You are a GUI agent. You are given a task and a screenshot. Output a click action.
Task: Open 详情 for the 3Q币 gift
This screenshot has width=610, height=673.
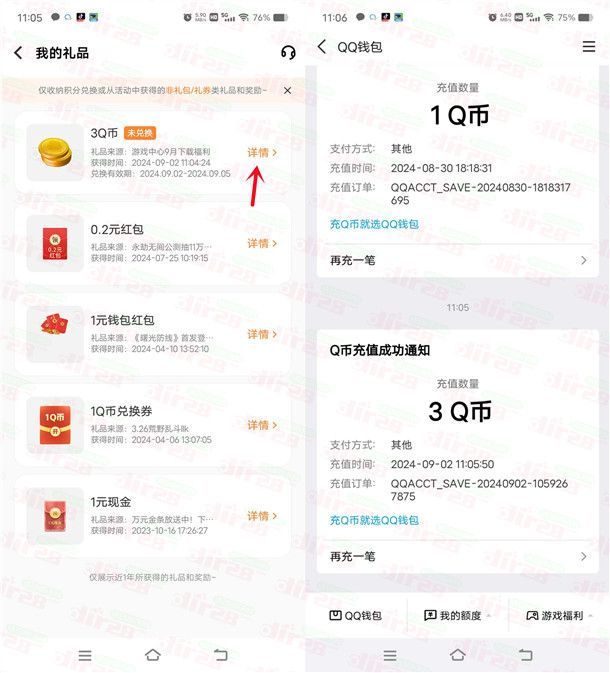[x=261, y=152]
